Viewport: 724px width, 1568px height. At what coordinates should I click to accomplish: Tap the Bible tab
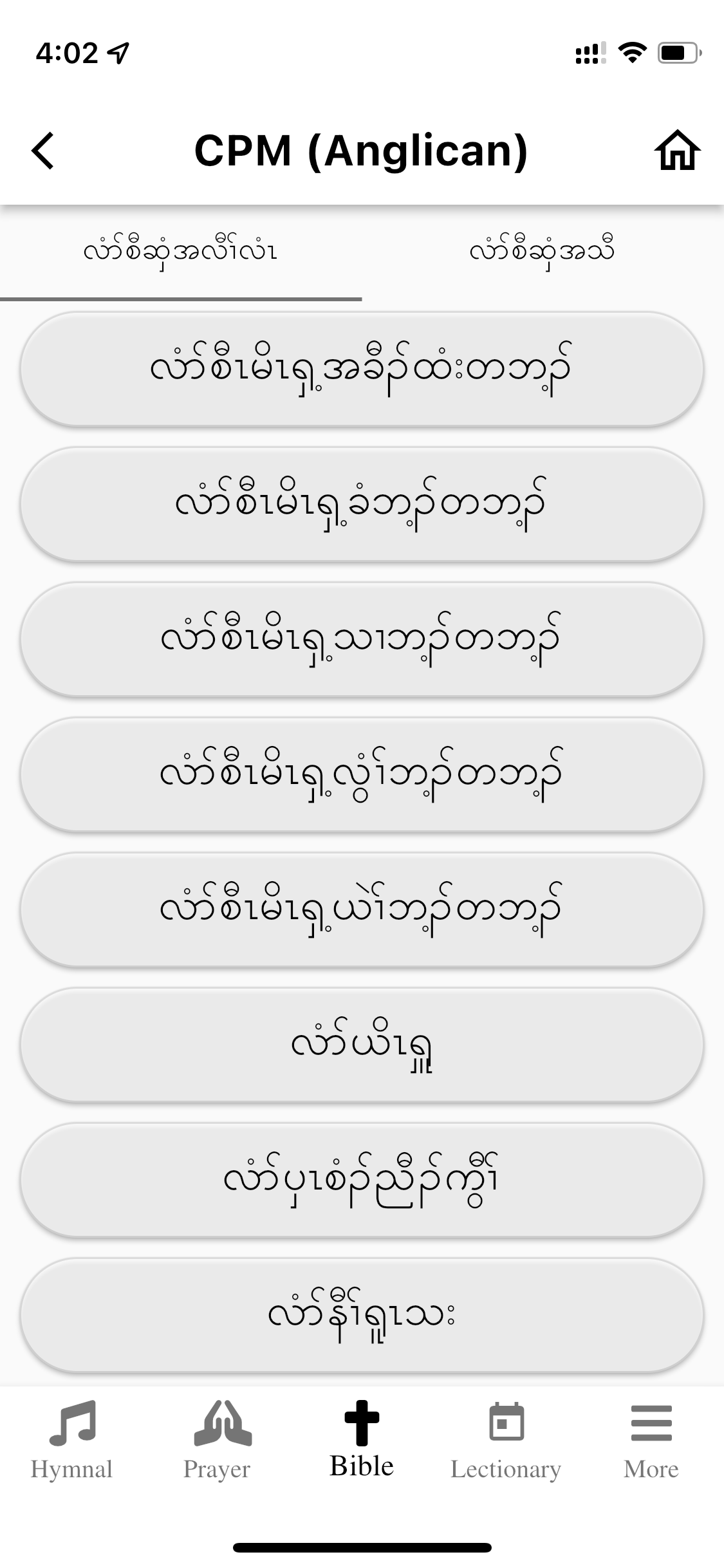[362, 1441]
